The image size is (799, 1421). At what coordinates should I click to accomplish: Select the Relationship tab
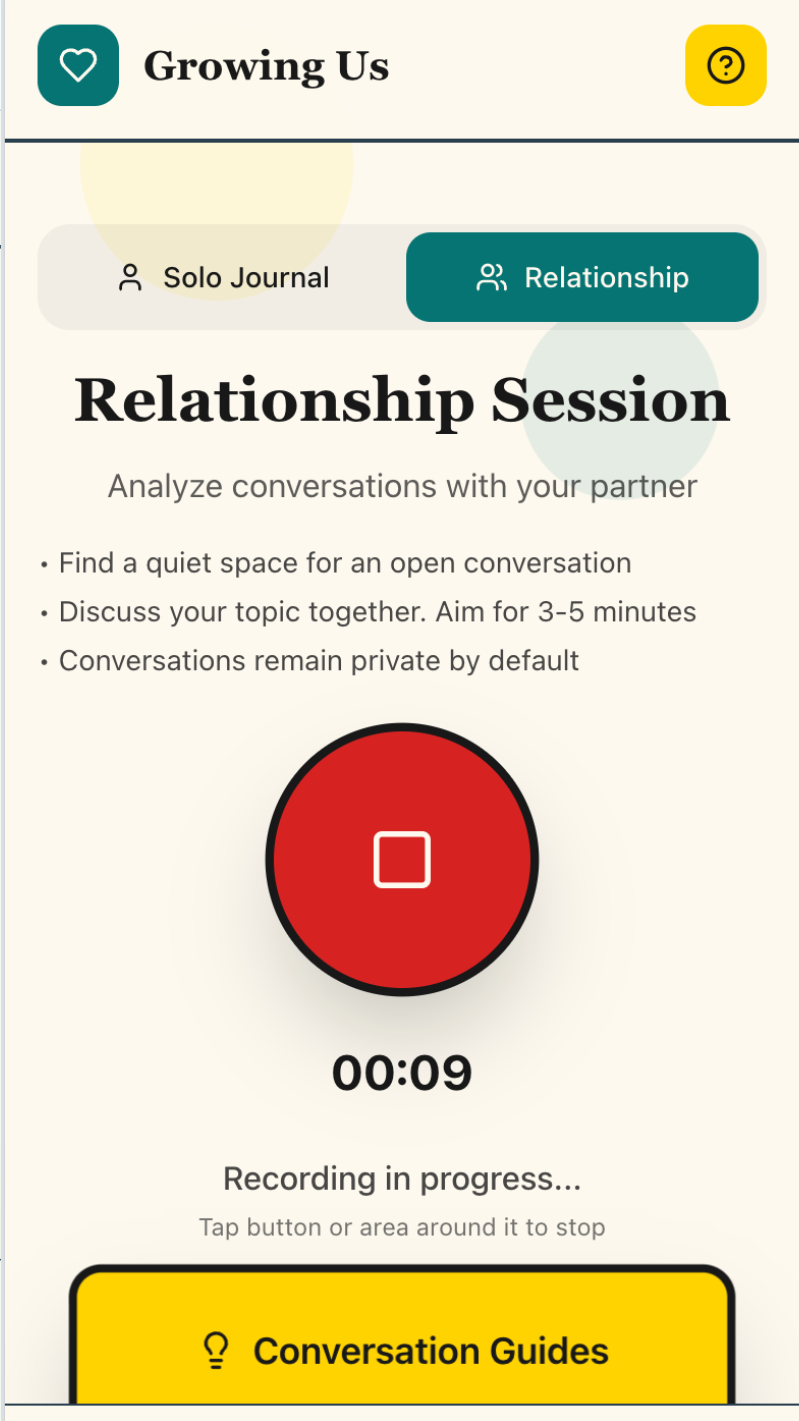582,277
